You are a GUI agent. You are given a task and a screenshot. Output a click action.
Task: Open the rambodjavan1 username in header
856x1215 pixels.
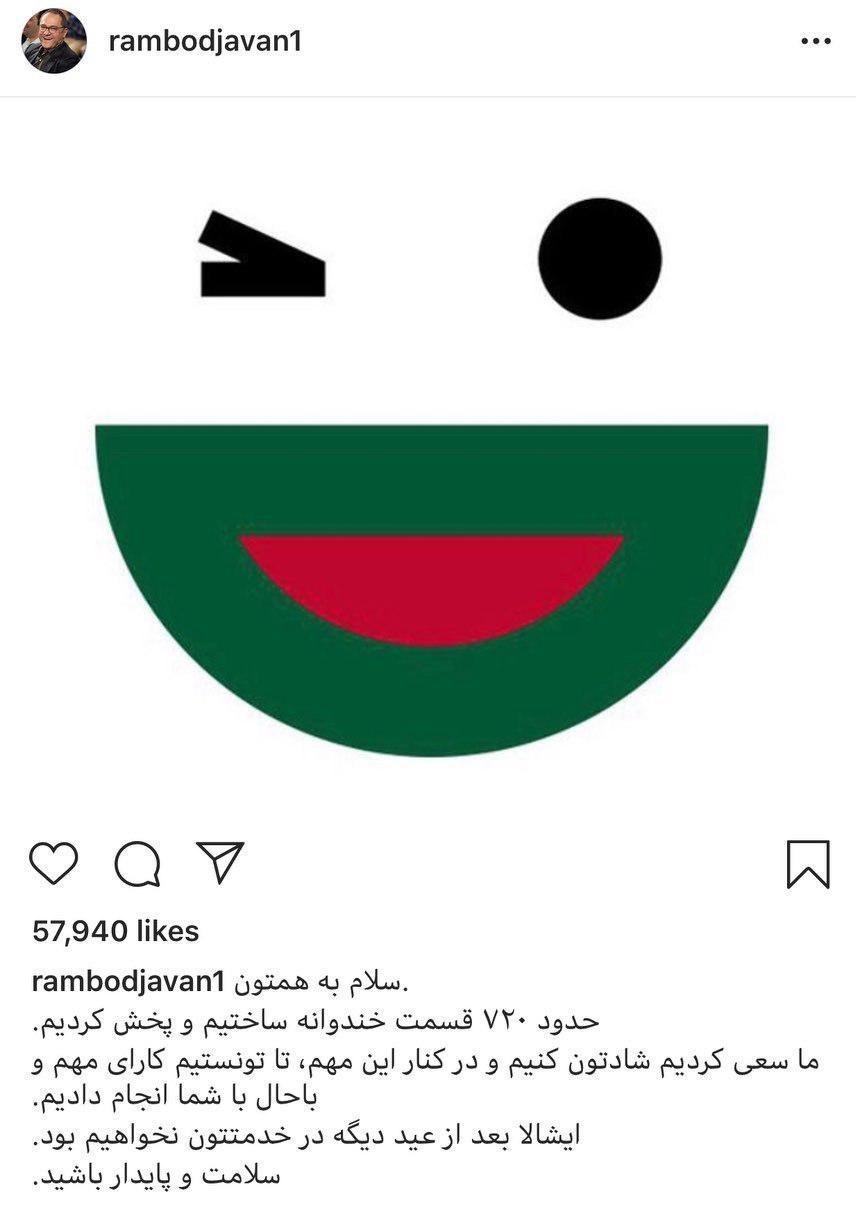click(x=204, y=41)
